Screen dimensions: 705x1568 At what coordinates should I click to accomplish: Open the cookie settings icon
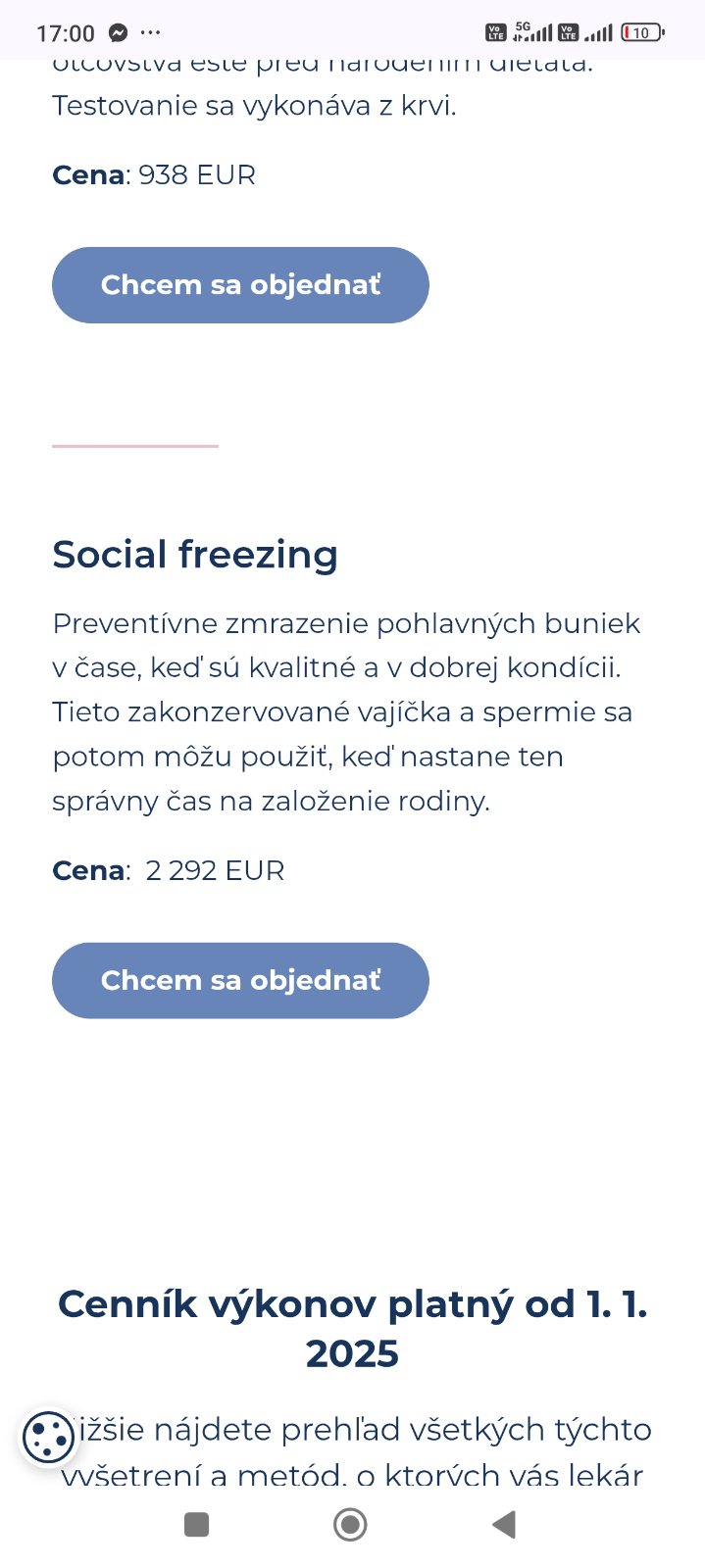48,1438
